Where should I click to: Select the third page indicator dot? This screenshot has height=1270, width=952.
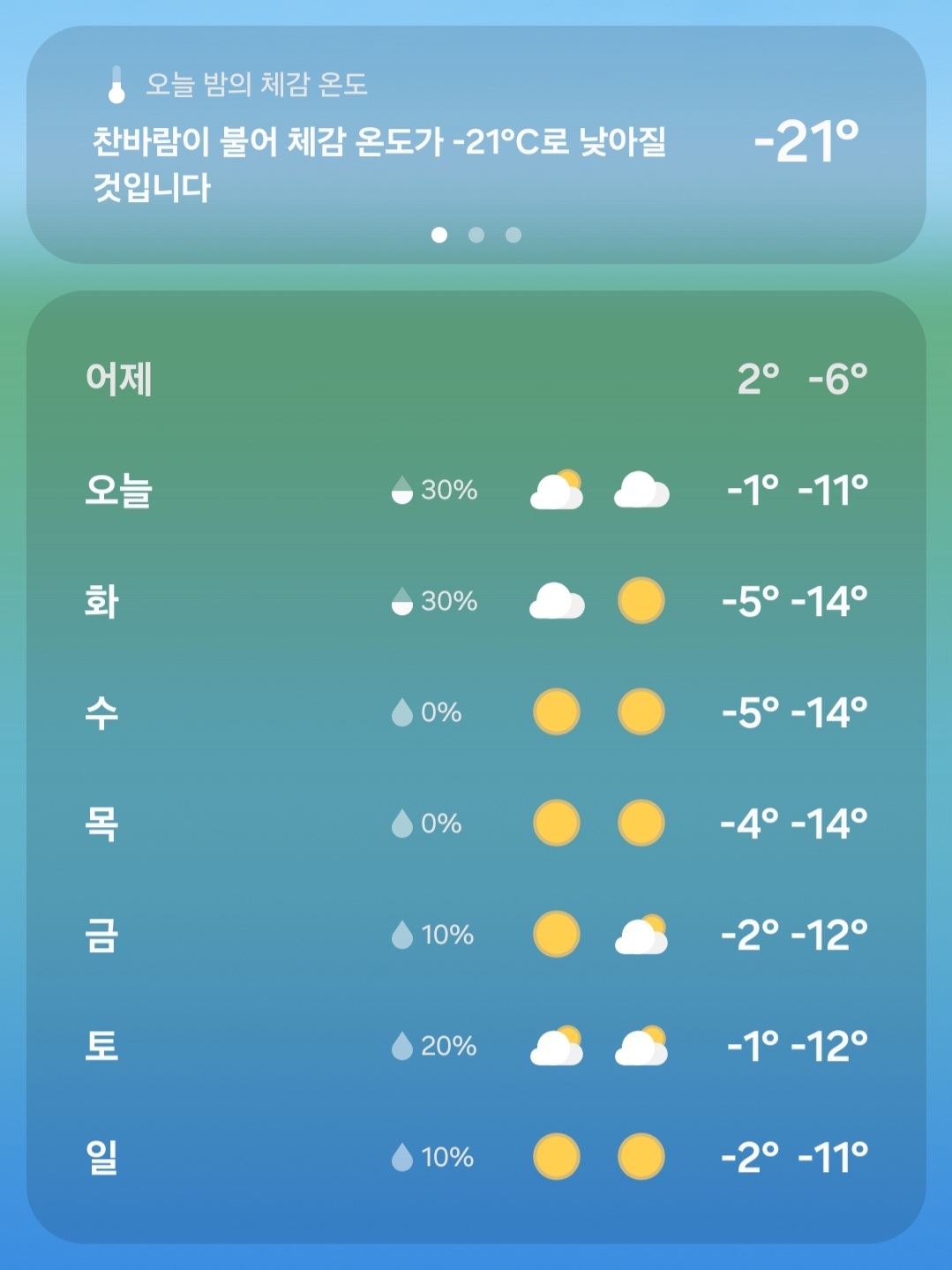(x=513, y=235)
